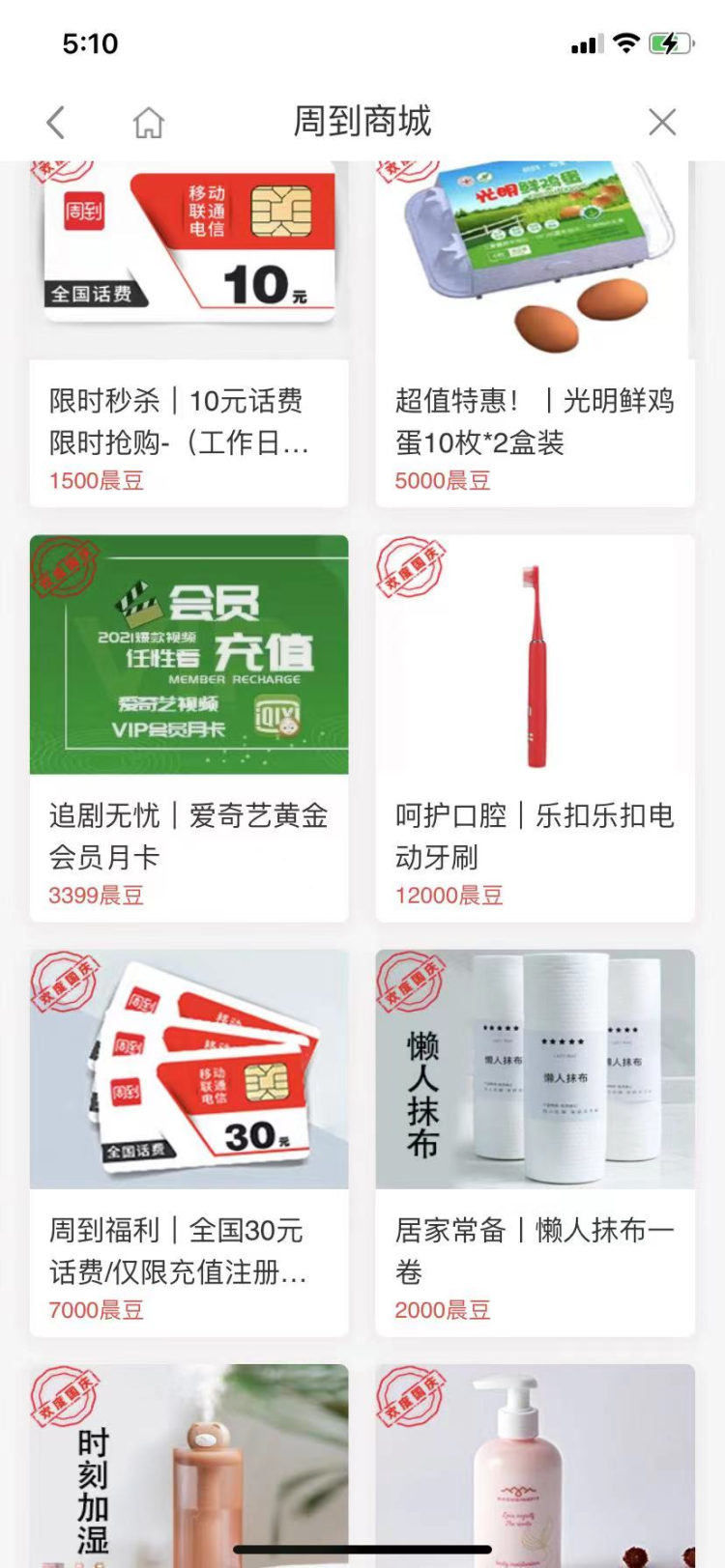Open the 光明鲜鸡蛋 product card
The height and width of the screenshot is (1568, 725).
pos(535,333)
